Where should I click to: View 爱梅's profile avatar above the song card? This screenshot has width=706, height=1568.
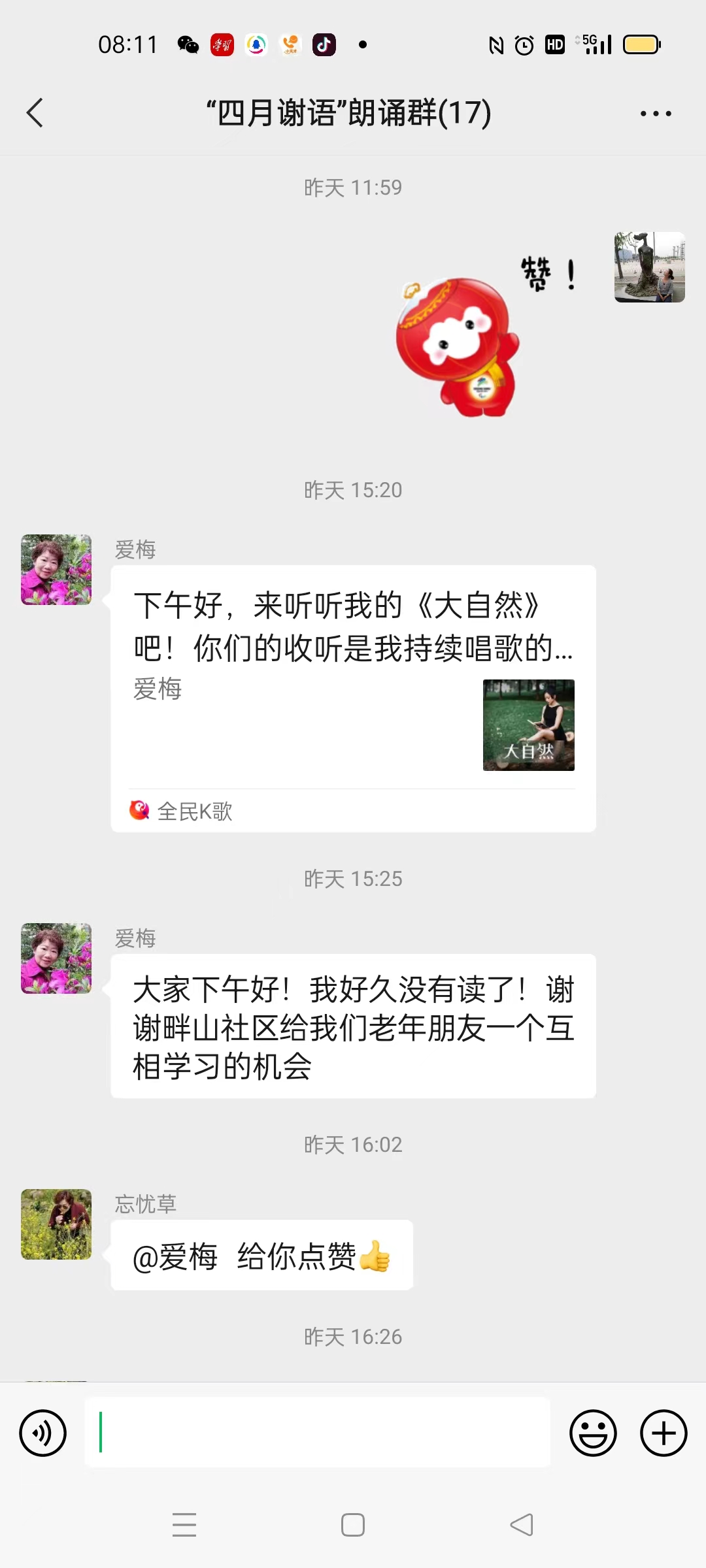56,570
